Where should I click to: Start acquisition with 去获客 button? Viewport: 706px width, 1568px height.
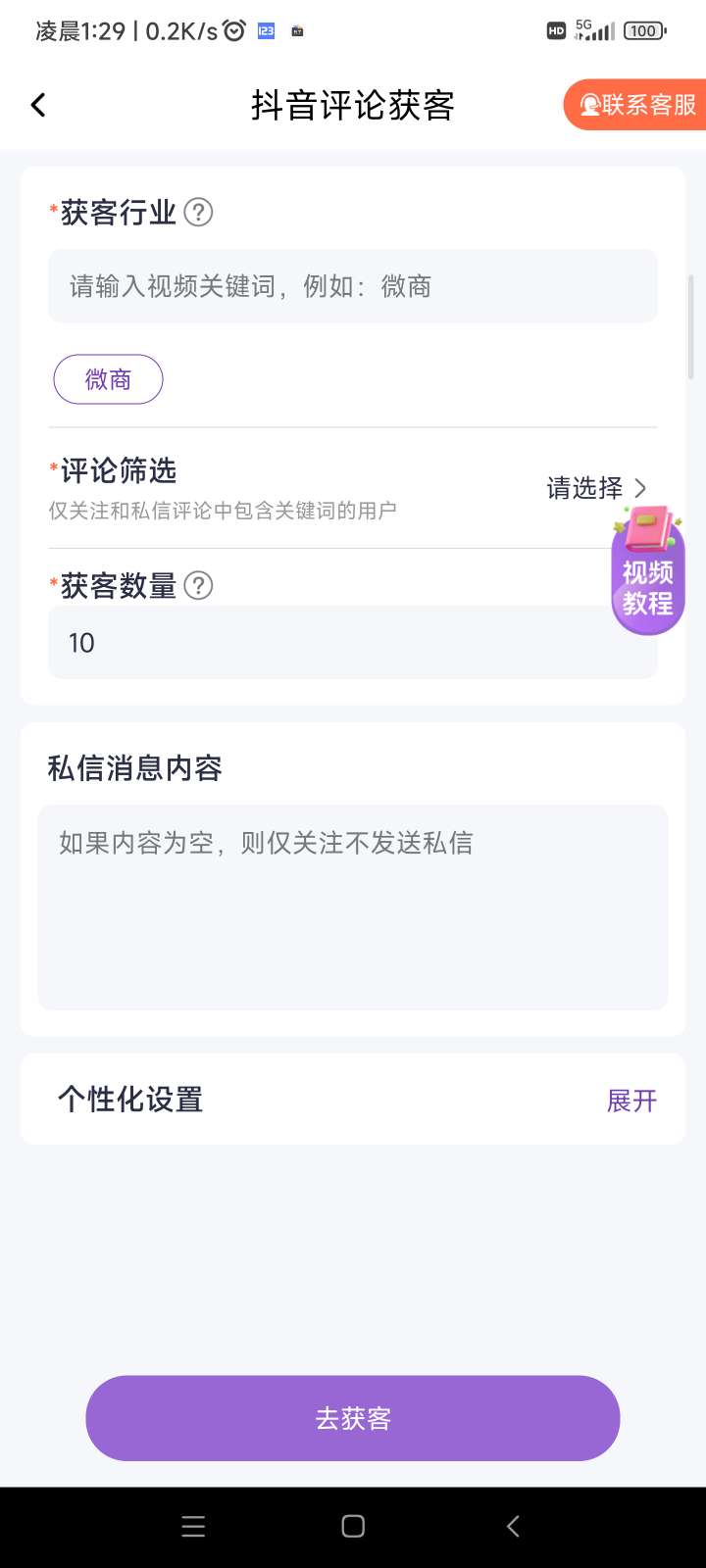(353, 1418)
